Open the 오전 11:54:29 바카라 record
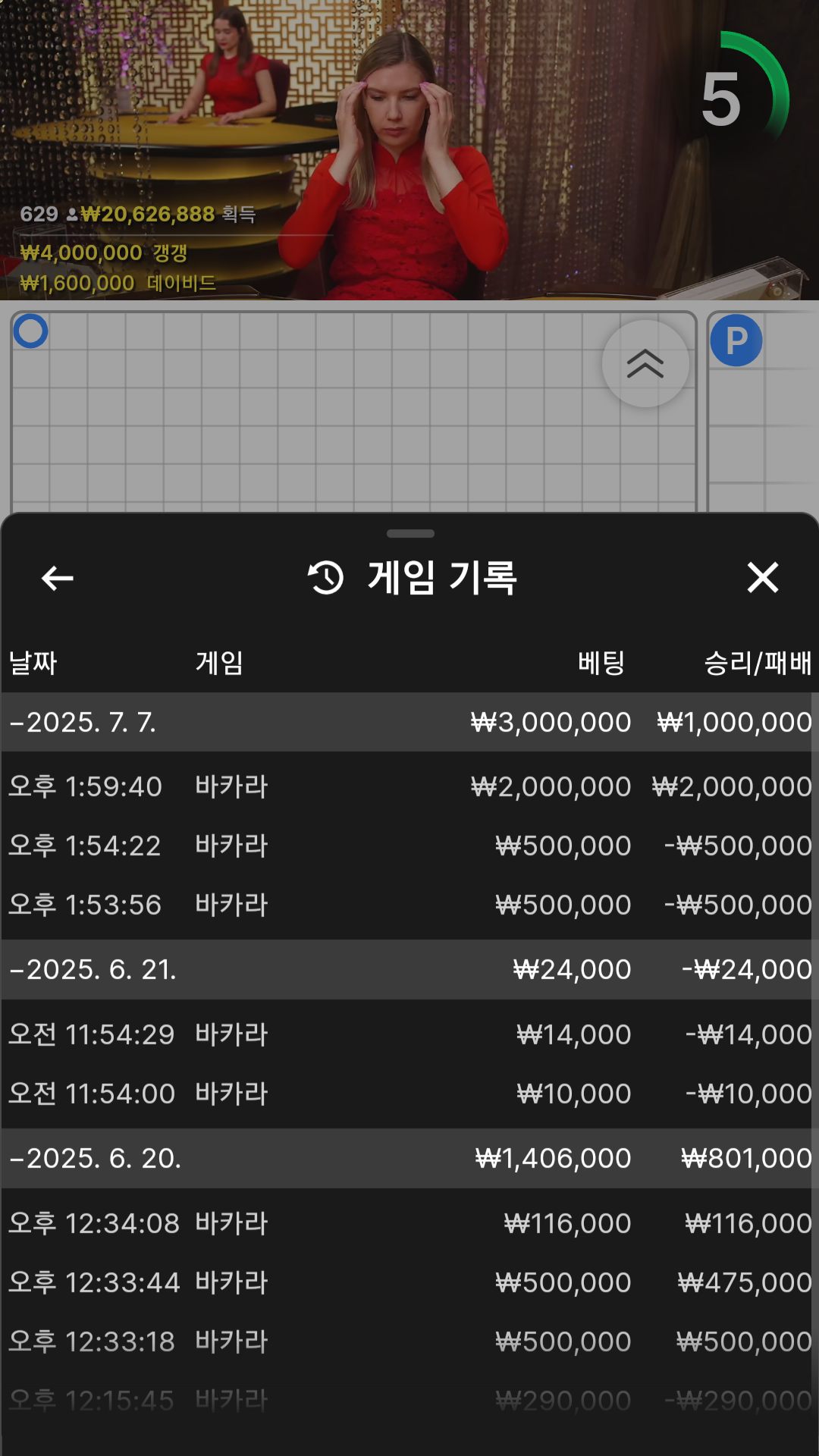The width and height of the screenshot is (819, 1456). (409, 1034)
